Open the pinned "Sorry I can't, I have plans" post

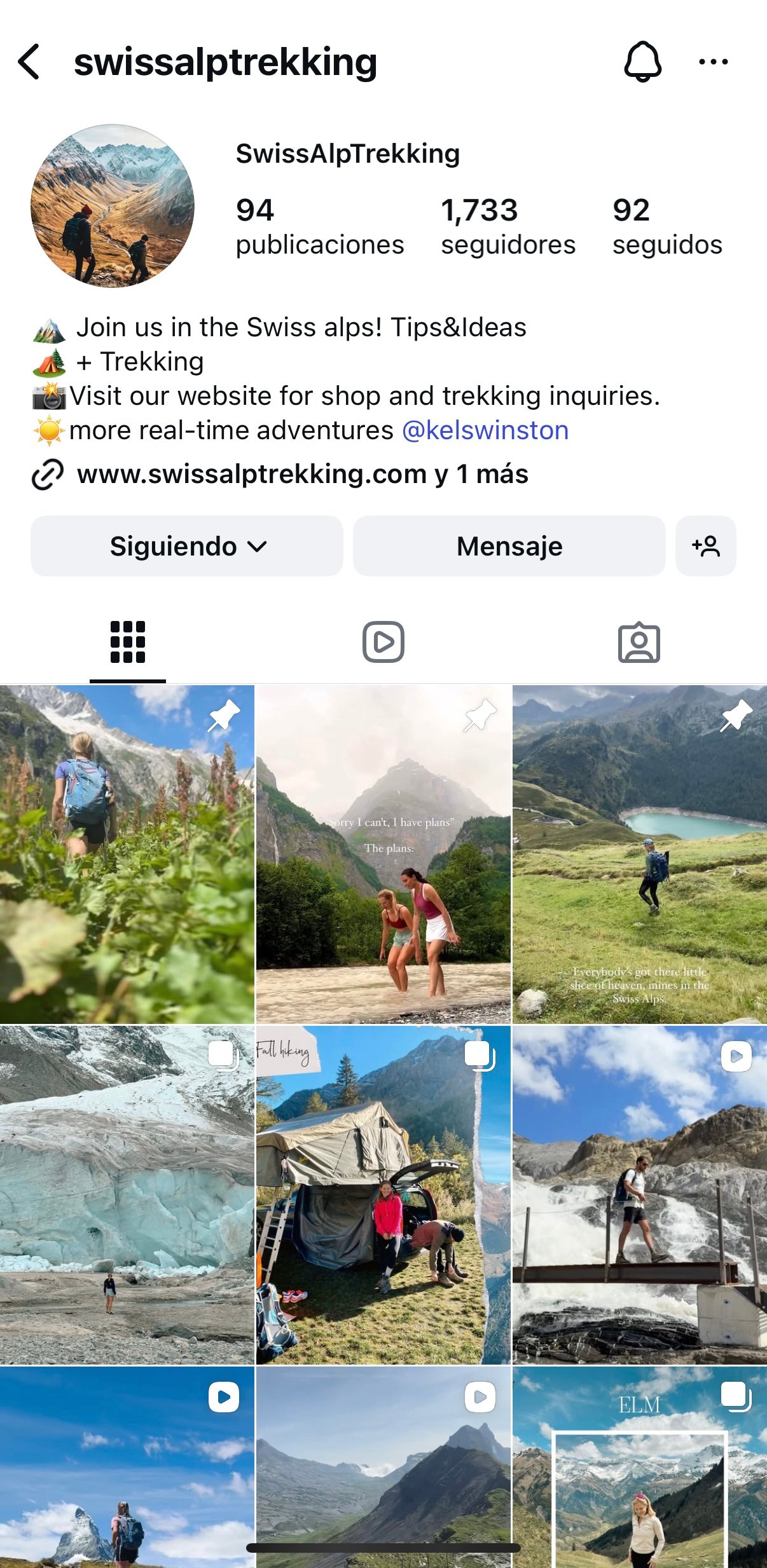pos(383,854)
